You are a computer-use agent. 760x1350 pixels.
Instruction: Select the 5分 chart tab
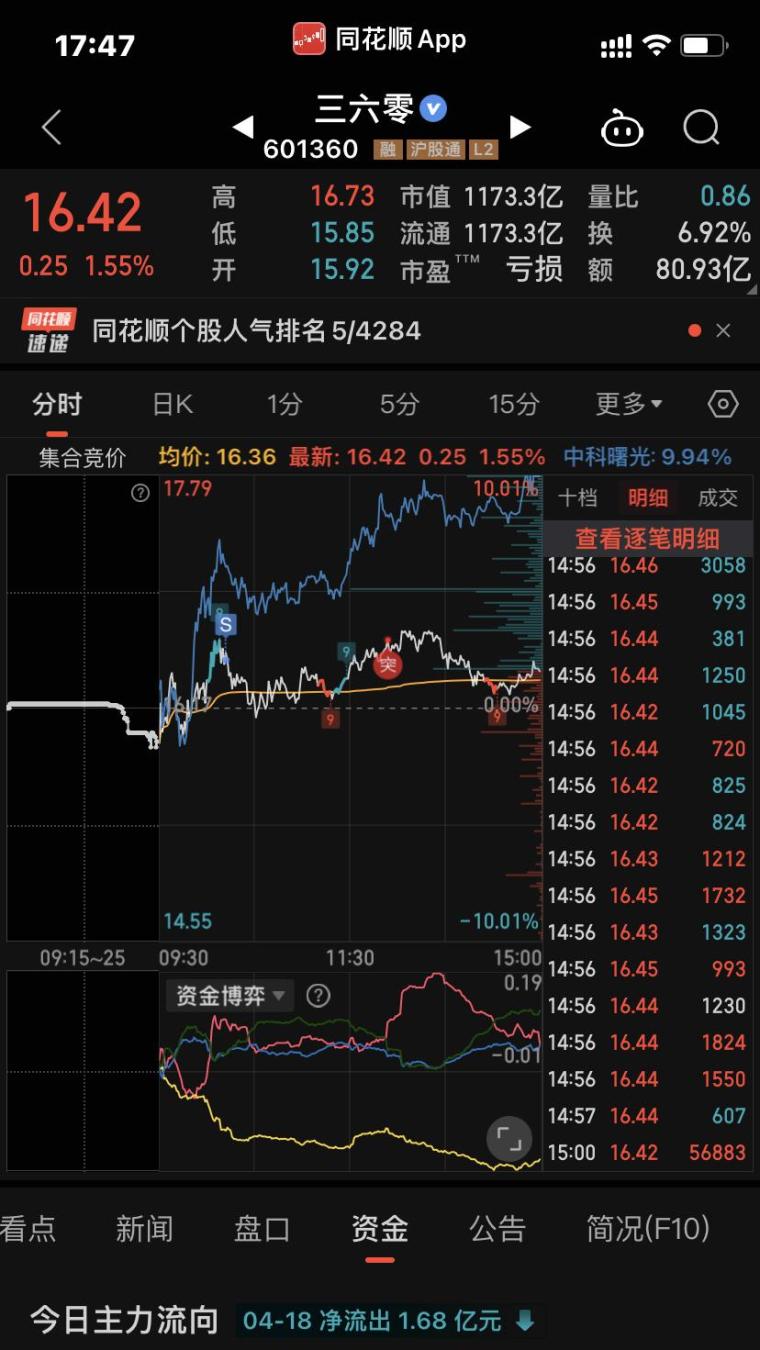[x=399, y=405]
